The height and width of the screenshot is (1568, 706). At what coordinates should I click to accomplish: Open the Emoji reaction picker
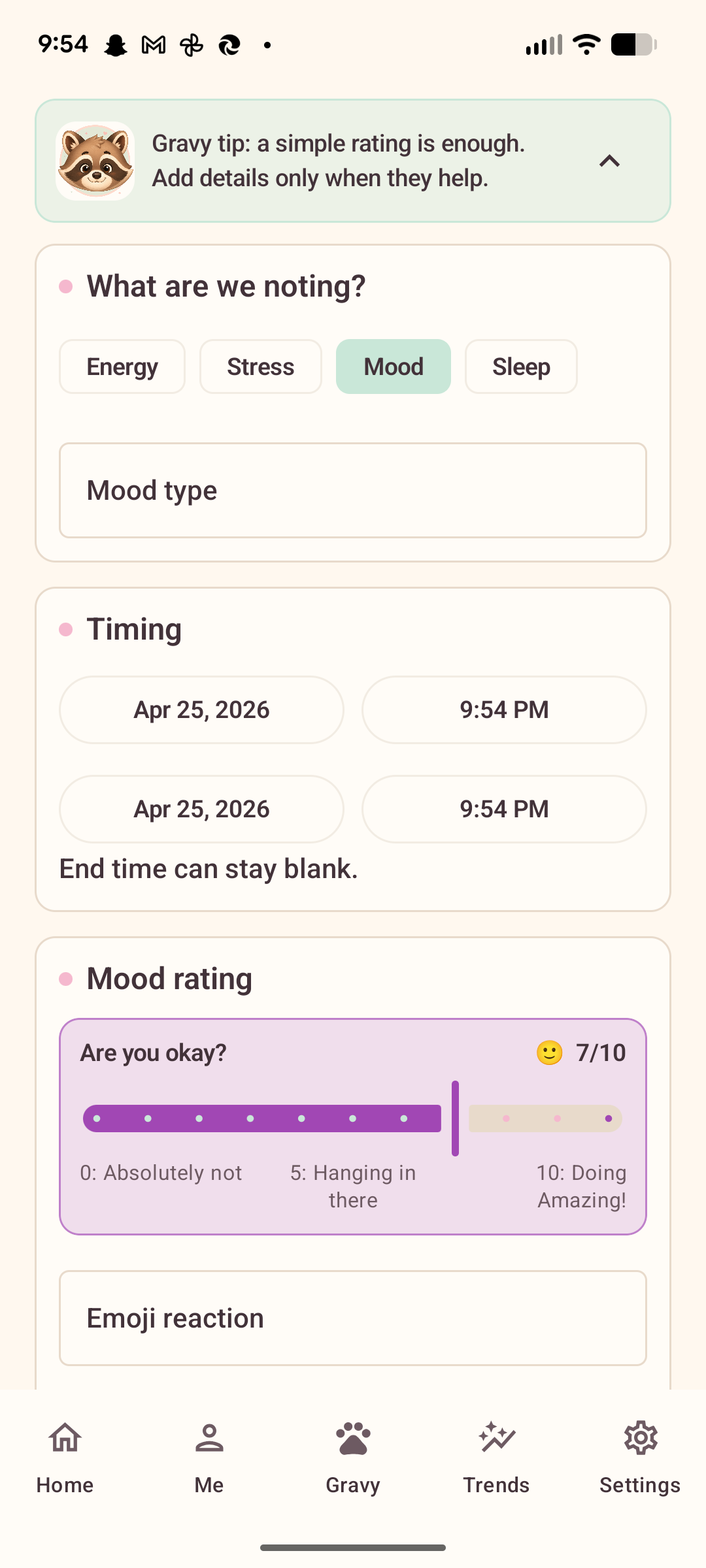coord(352,1318)
